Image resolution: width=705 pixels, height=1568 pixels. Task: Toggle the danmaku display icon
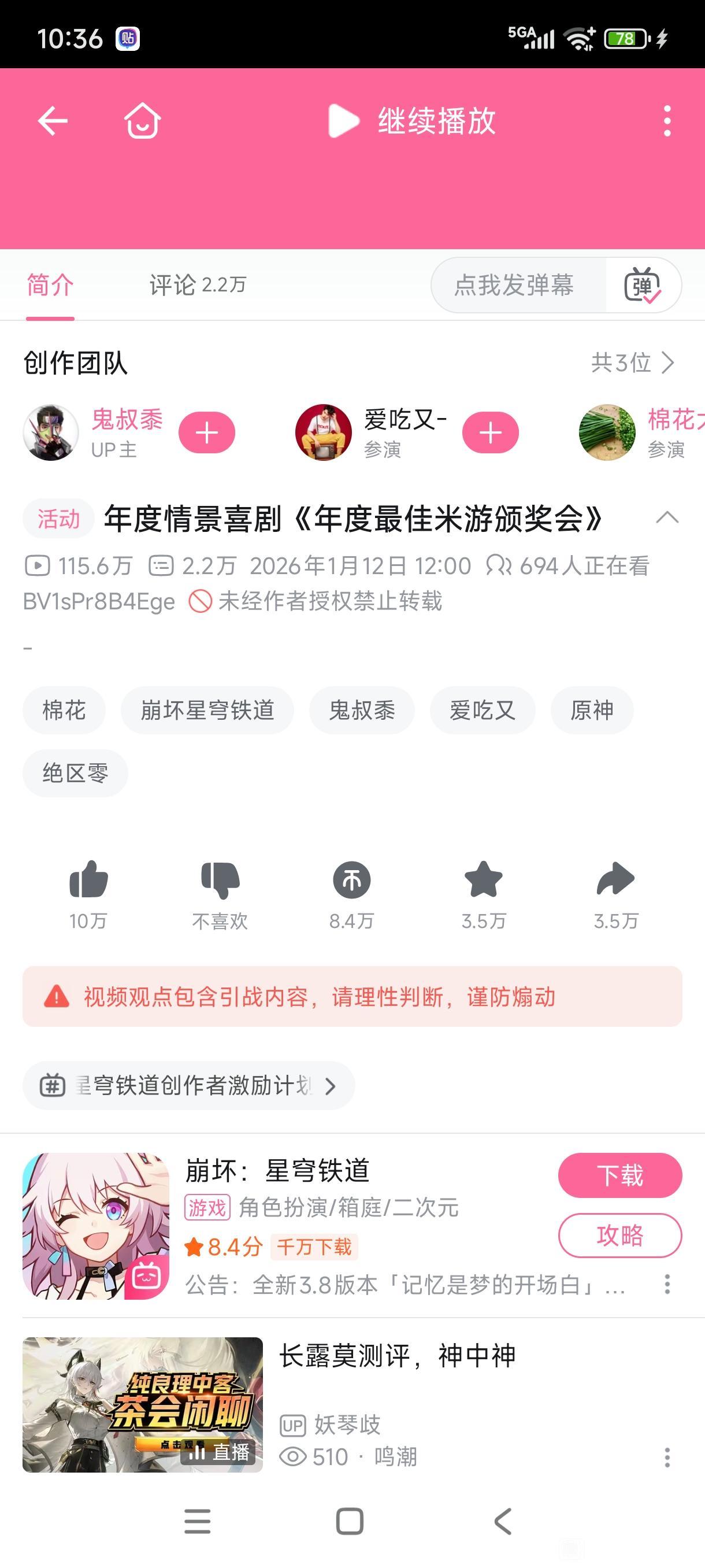(643, 285)
